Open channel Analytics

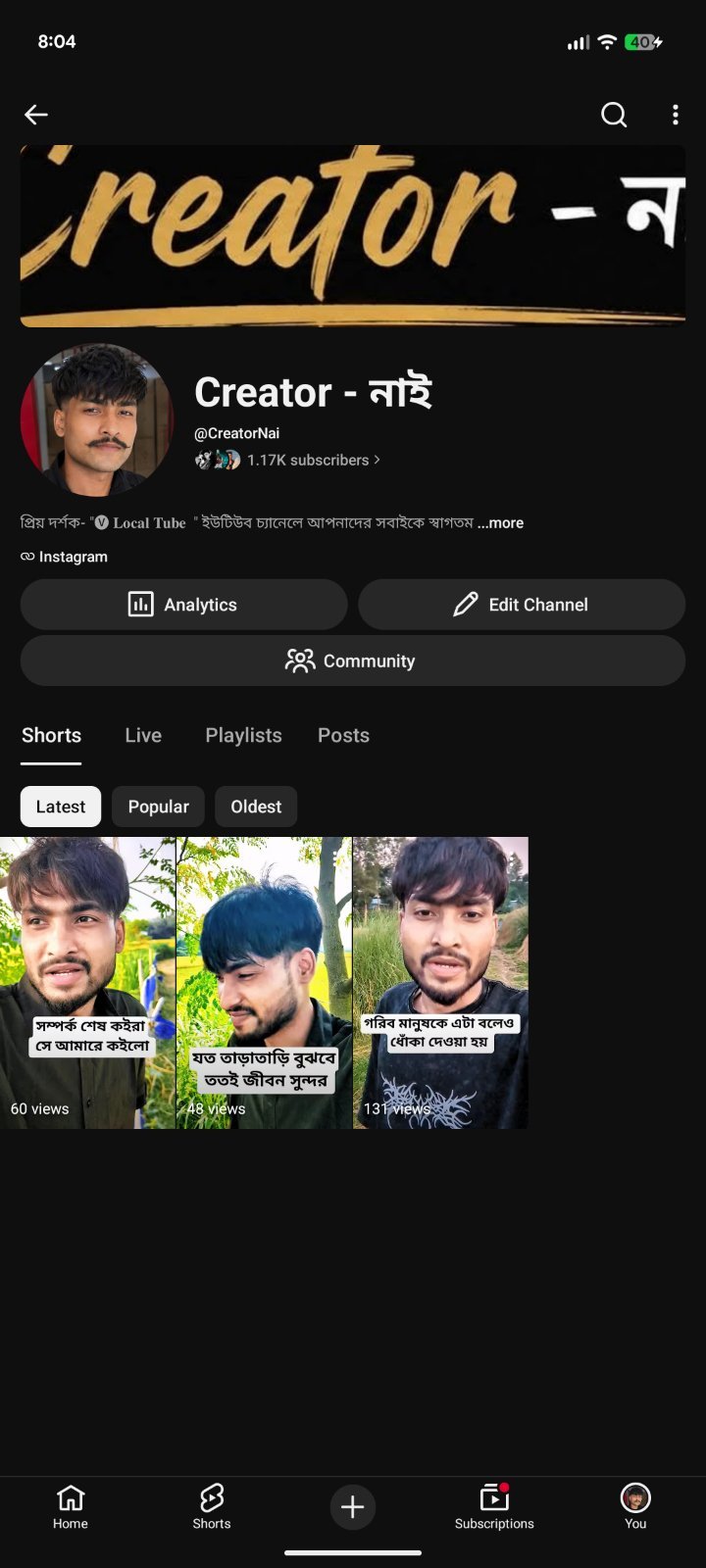click(x=183, y=605)
